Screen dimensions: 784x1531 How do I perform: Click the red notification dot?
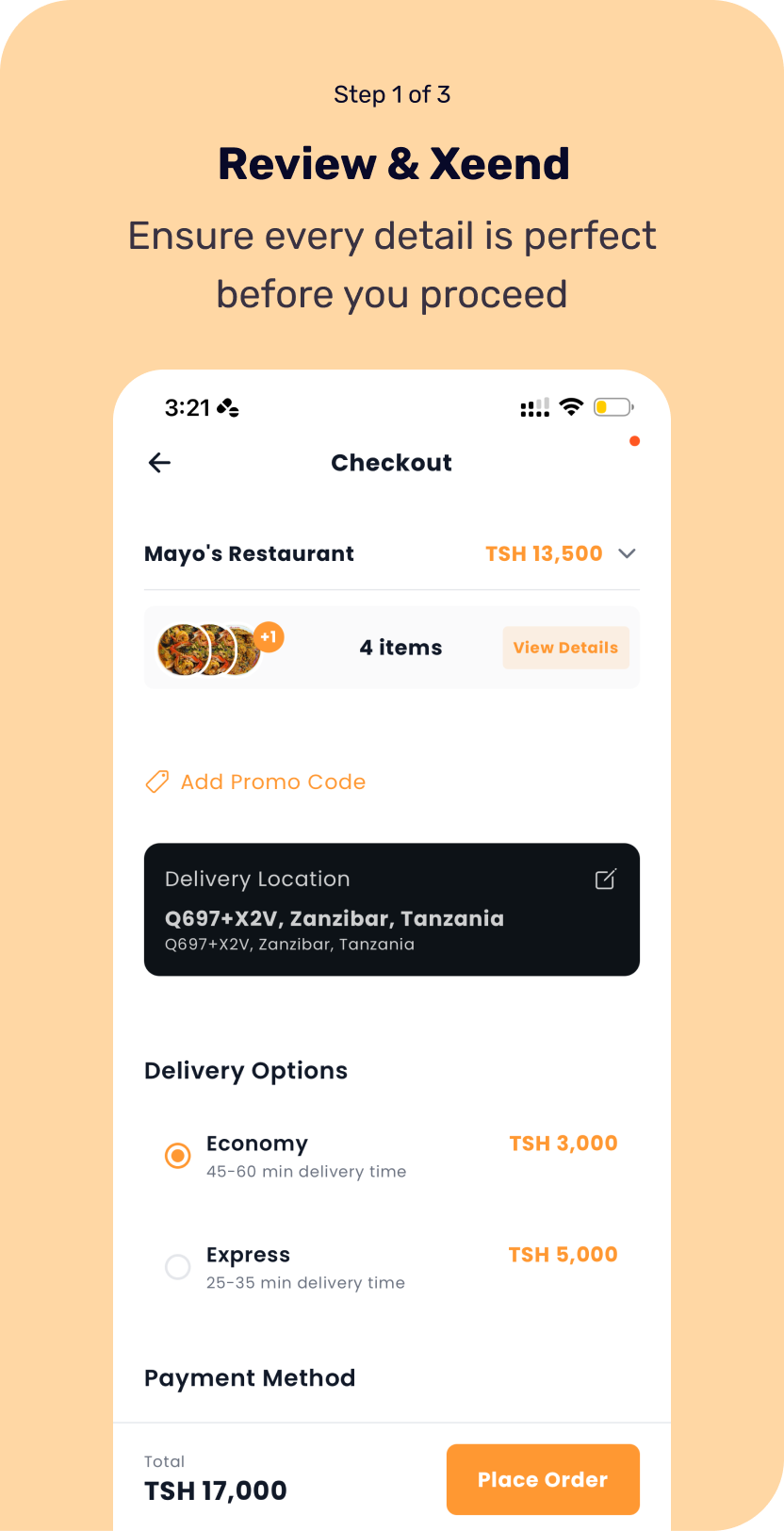(634, 440)
